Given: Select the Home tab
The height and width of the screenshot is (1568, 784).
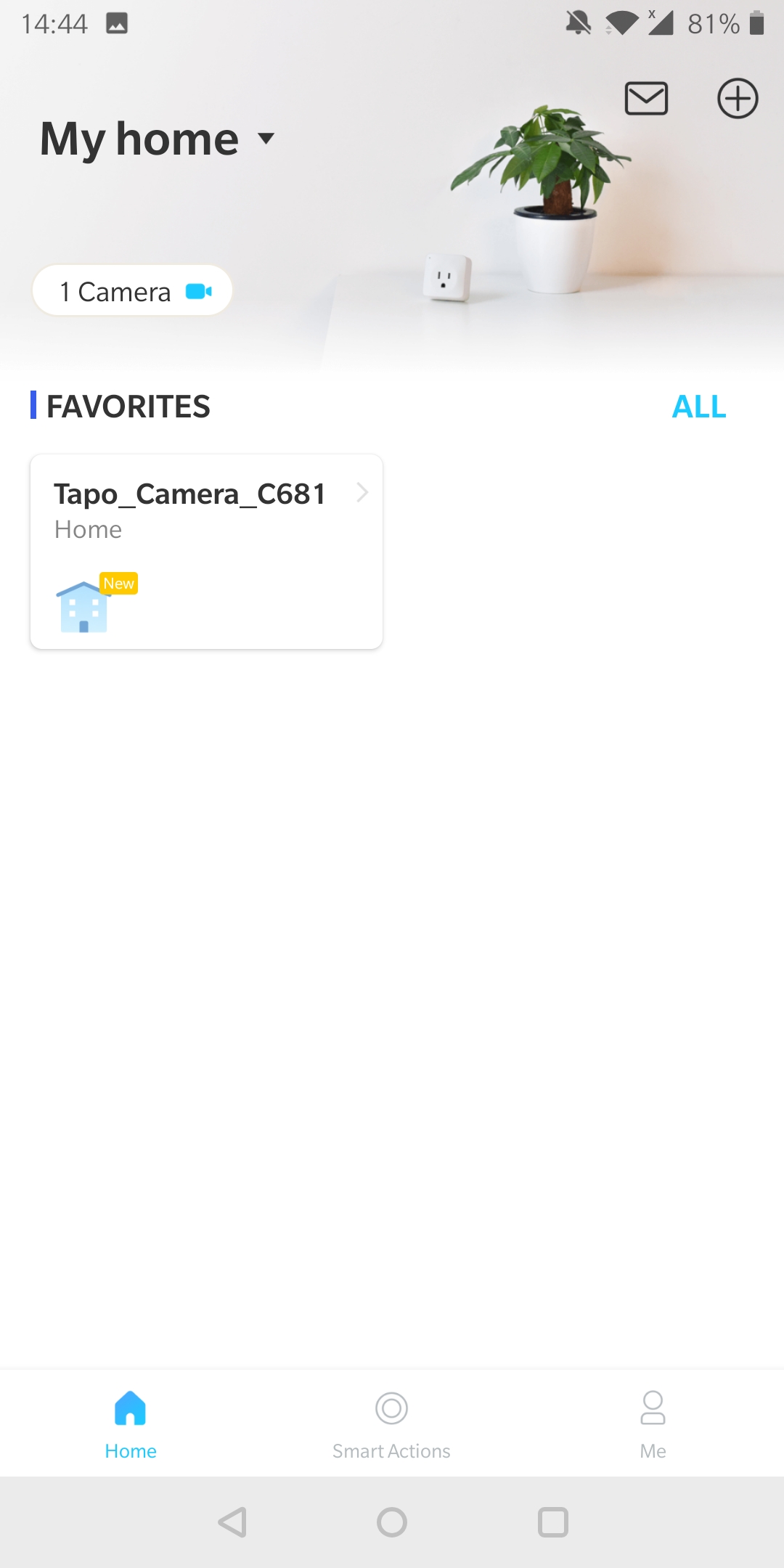Looking at the screenshot, I should (x=131, y=1424).
